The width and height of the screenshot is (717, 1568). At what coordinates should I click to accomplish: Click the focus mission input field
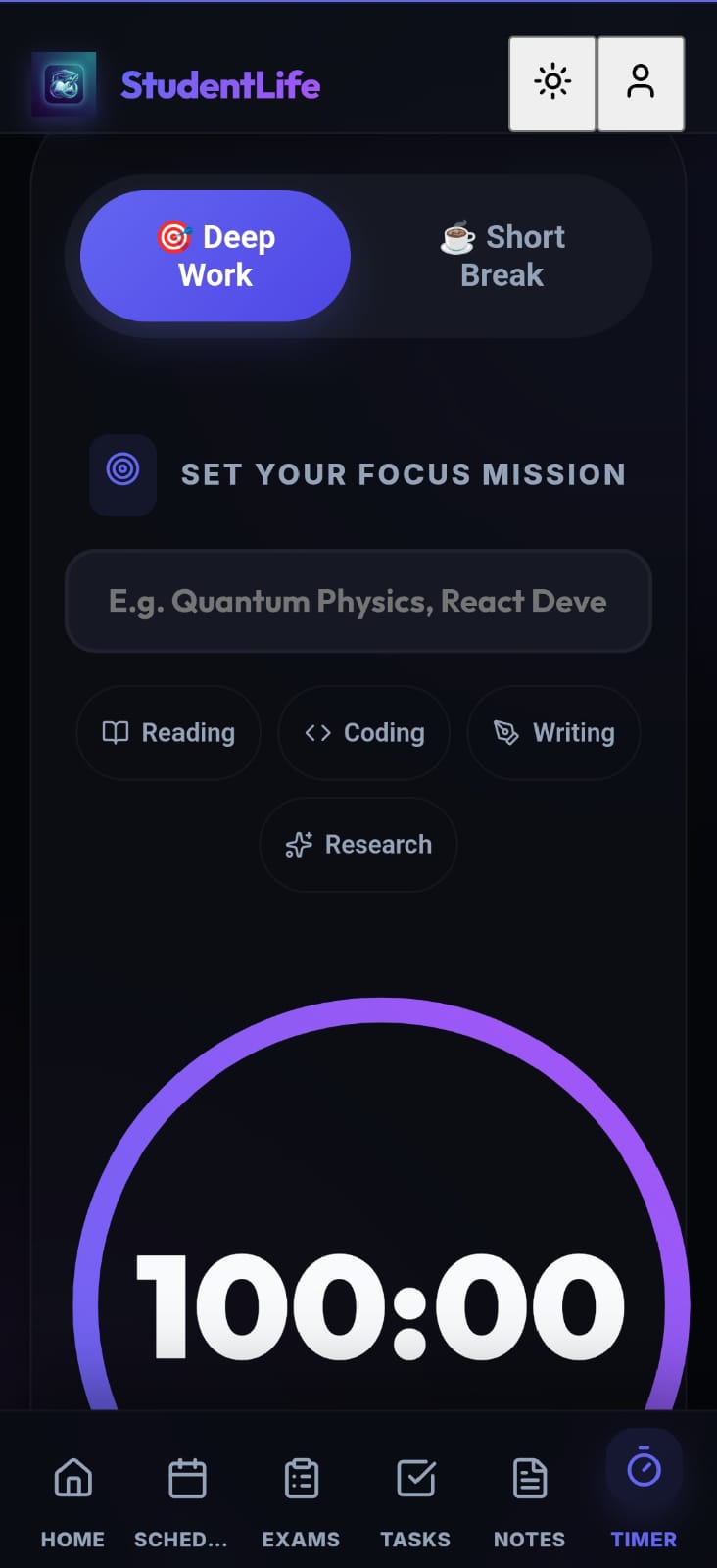point(358,602)
